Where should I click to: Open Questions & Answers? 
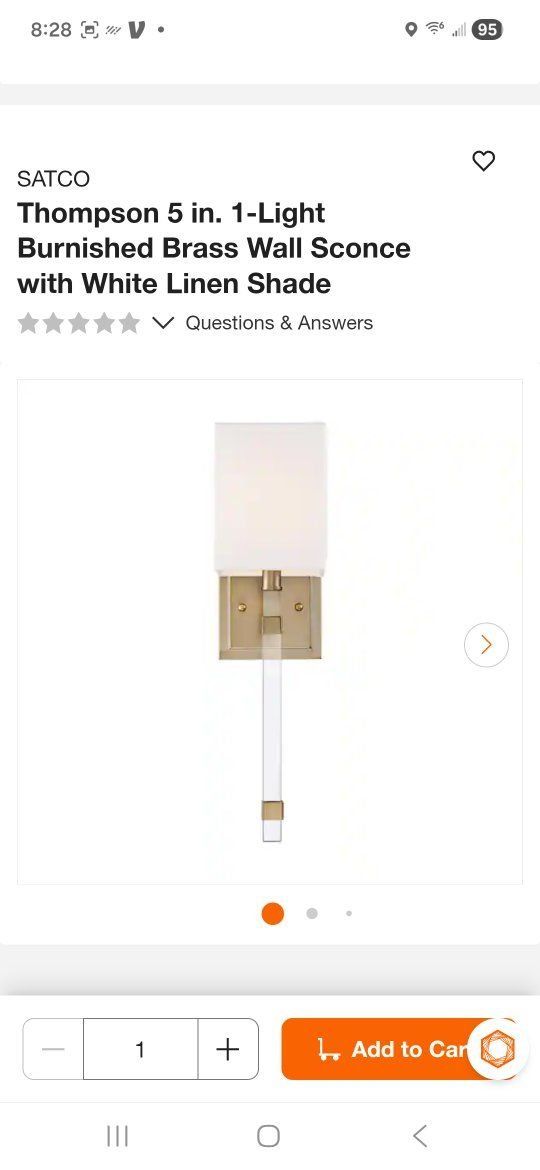(x=279, y=323)
